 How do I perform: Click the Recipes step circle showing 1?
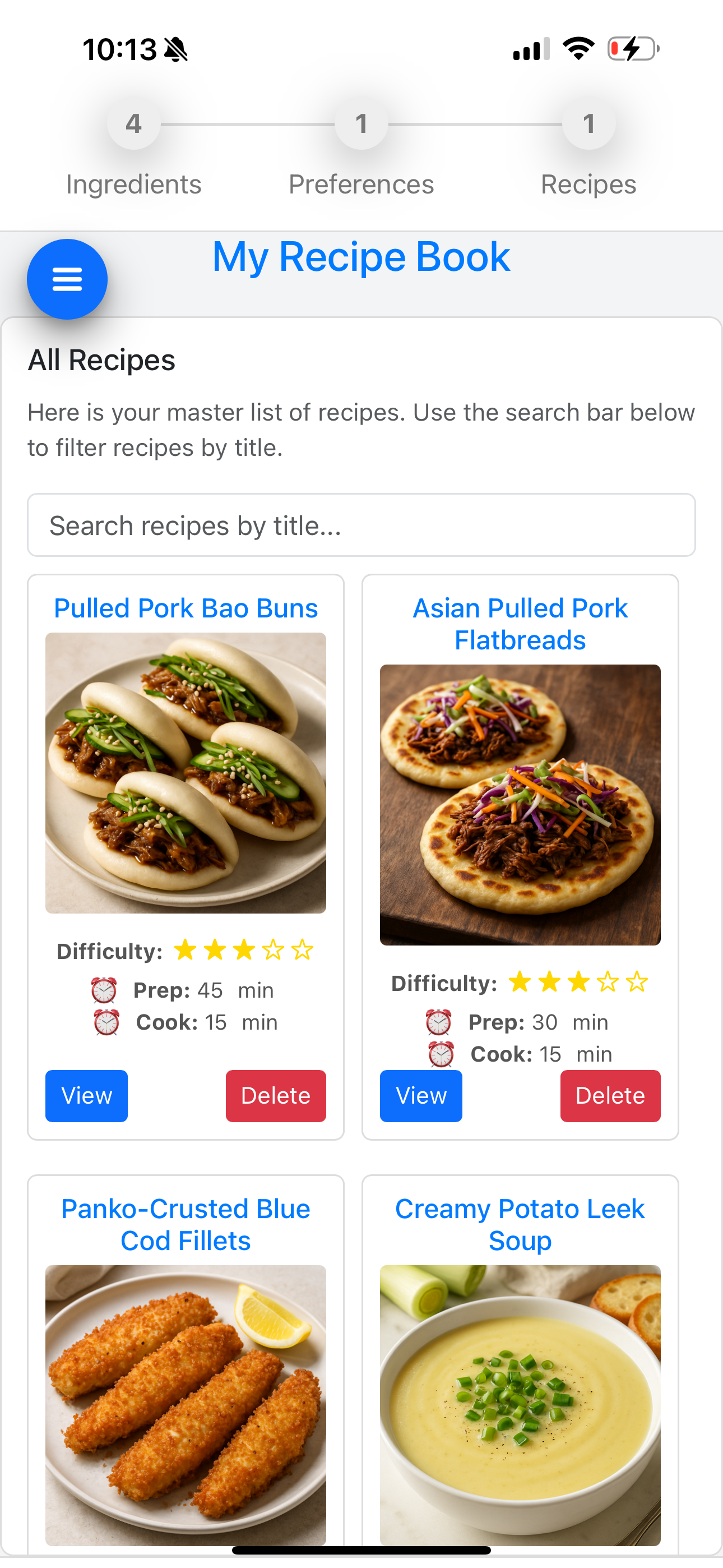pos(589,123)
